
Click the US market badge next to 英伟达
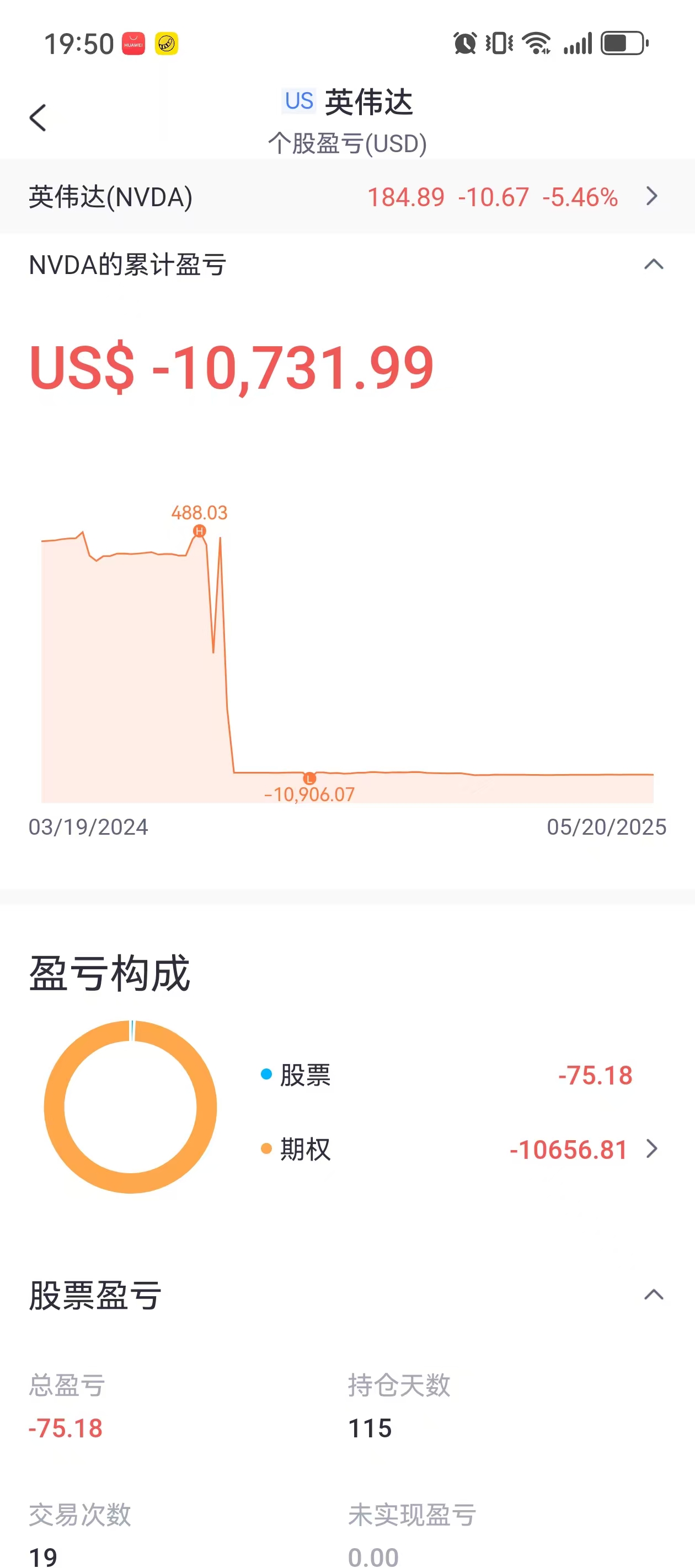[298, 101]
